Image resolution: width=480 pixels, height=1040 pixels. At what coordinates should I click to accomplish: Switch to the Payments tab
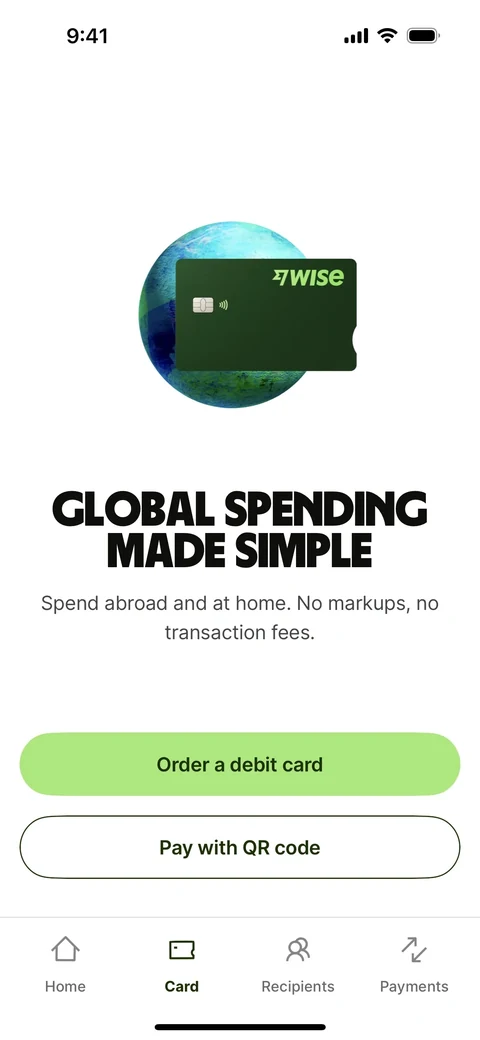coord(414,964)
